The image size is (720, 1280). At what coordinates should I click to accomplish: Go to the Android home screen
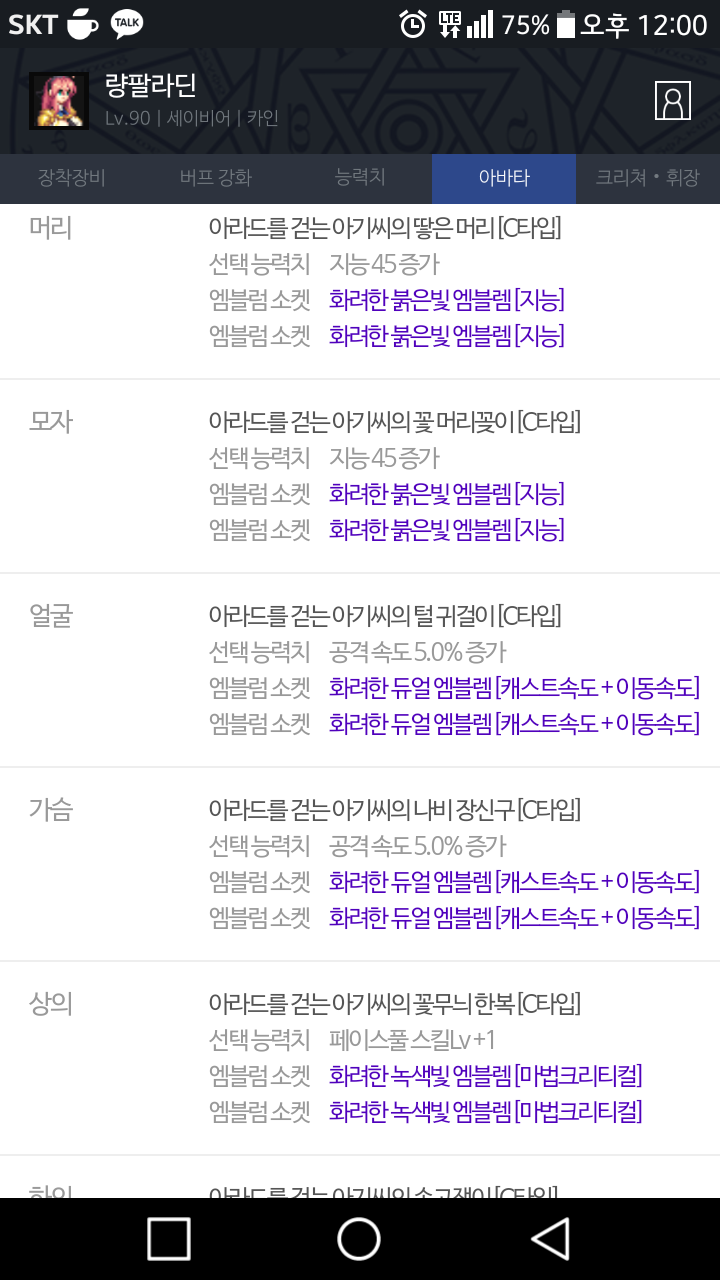click(x=359, y=1239)
